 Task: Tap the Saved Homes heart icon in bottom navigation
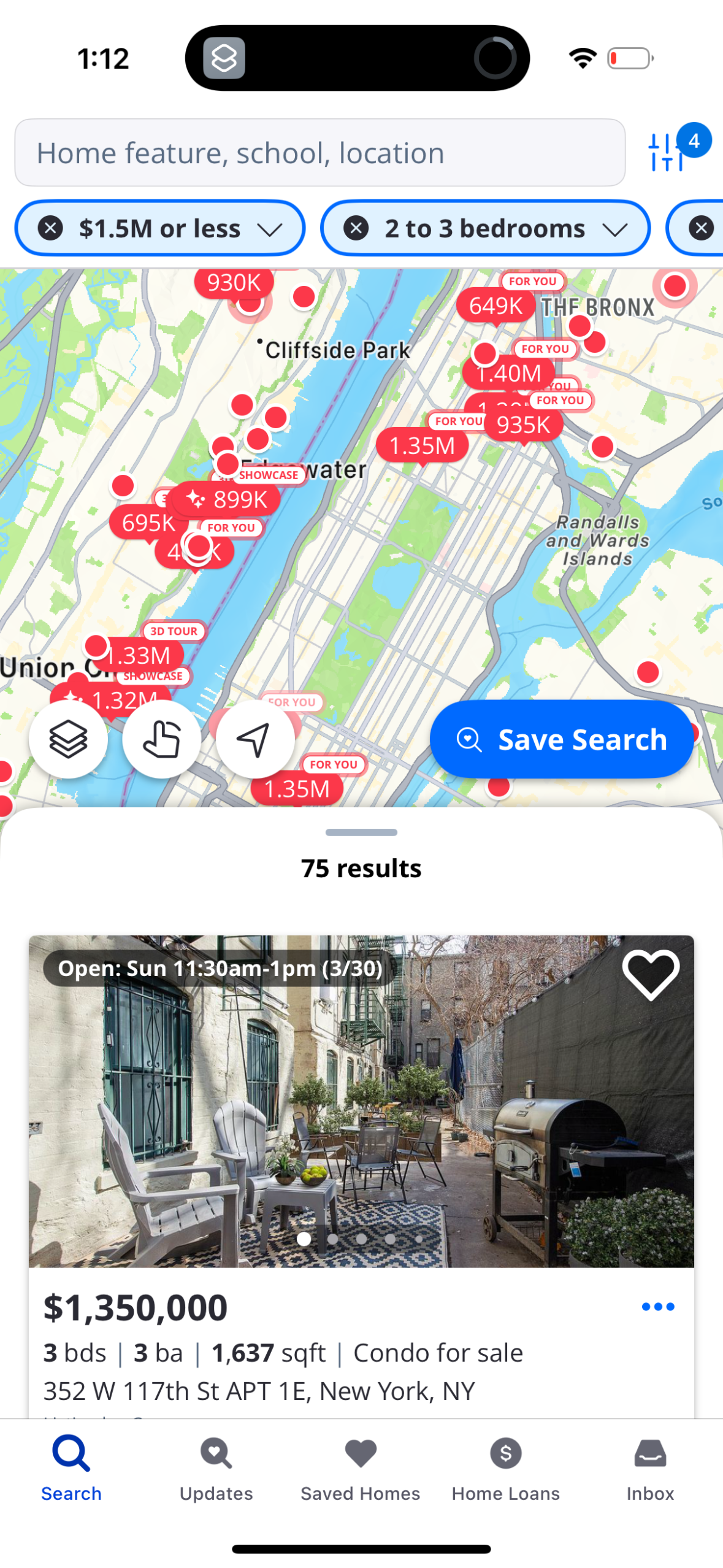pos(360,1454)
